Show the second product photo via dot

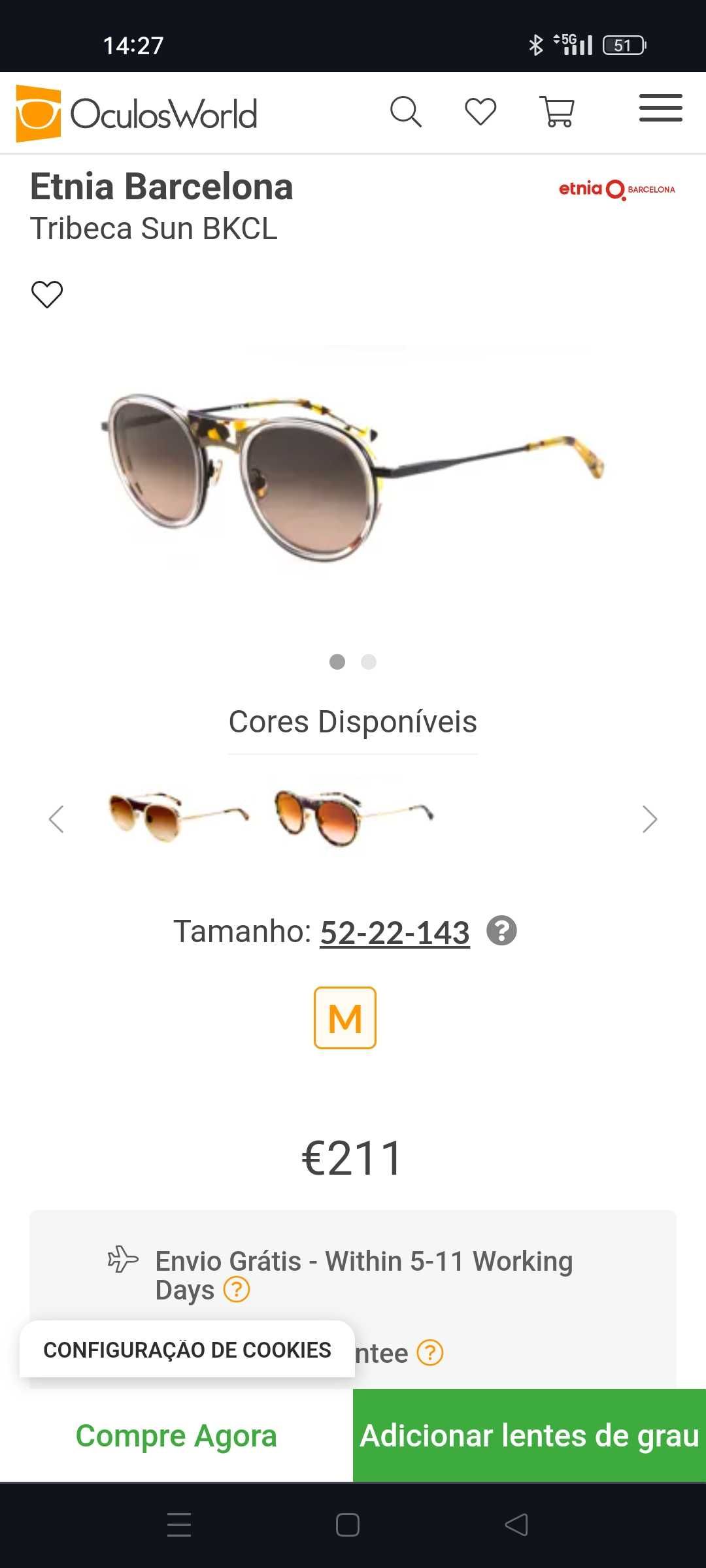point(369,662)
